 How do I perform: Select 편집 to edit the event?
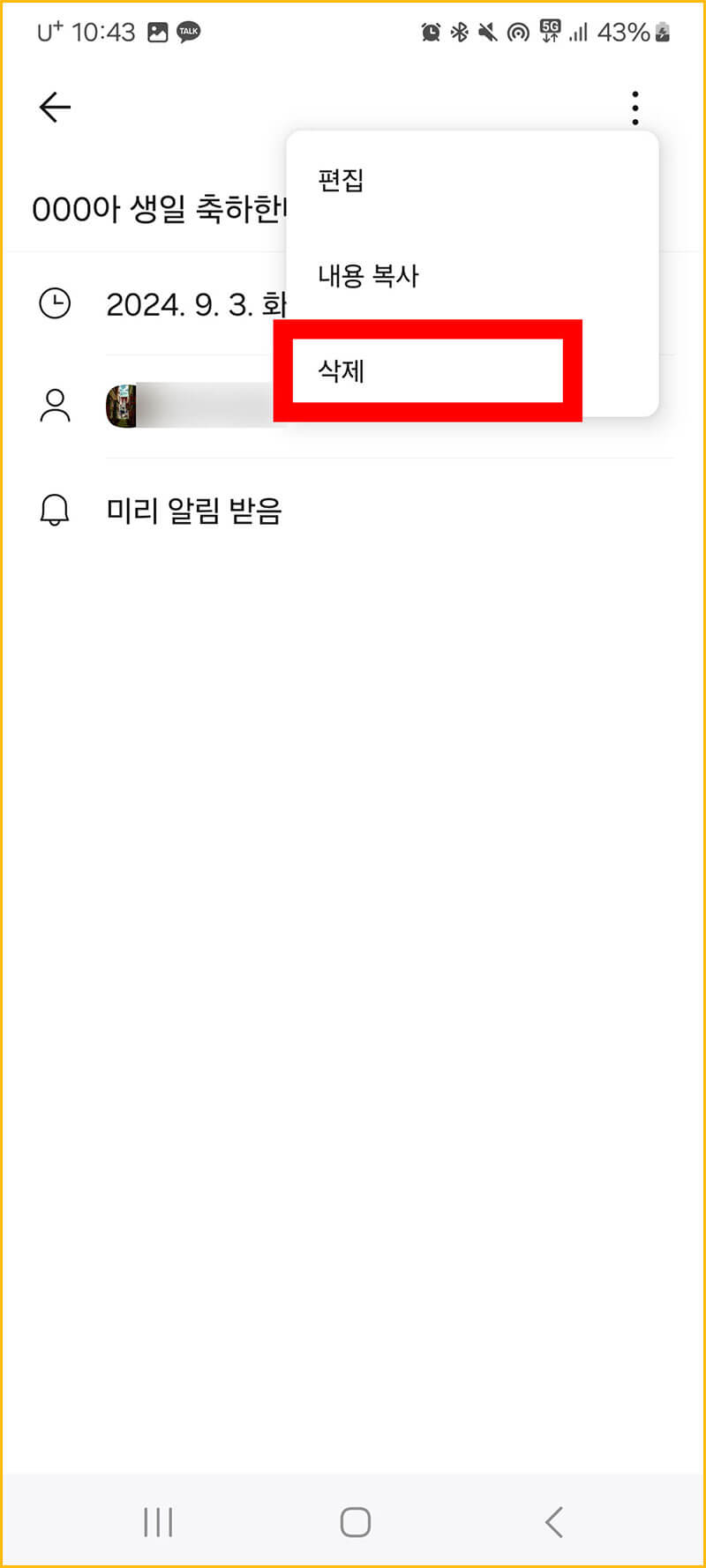click(341, 181)
